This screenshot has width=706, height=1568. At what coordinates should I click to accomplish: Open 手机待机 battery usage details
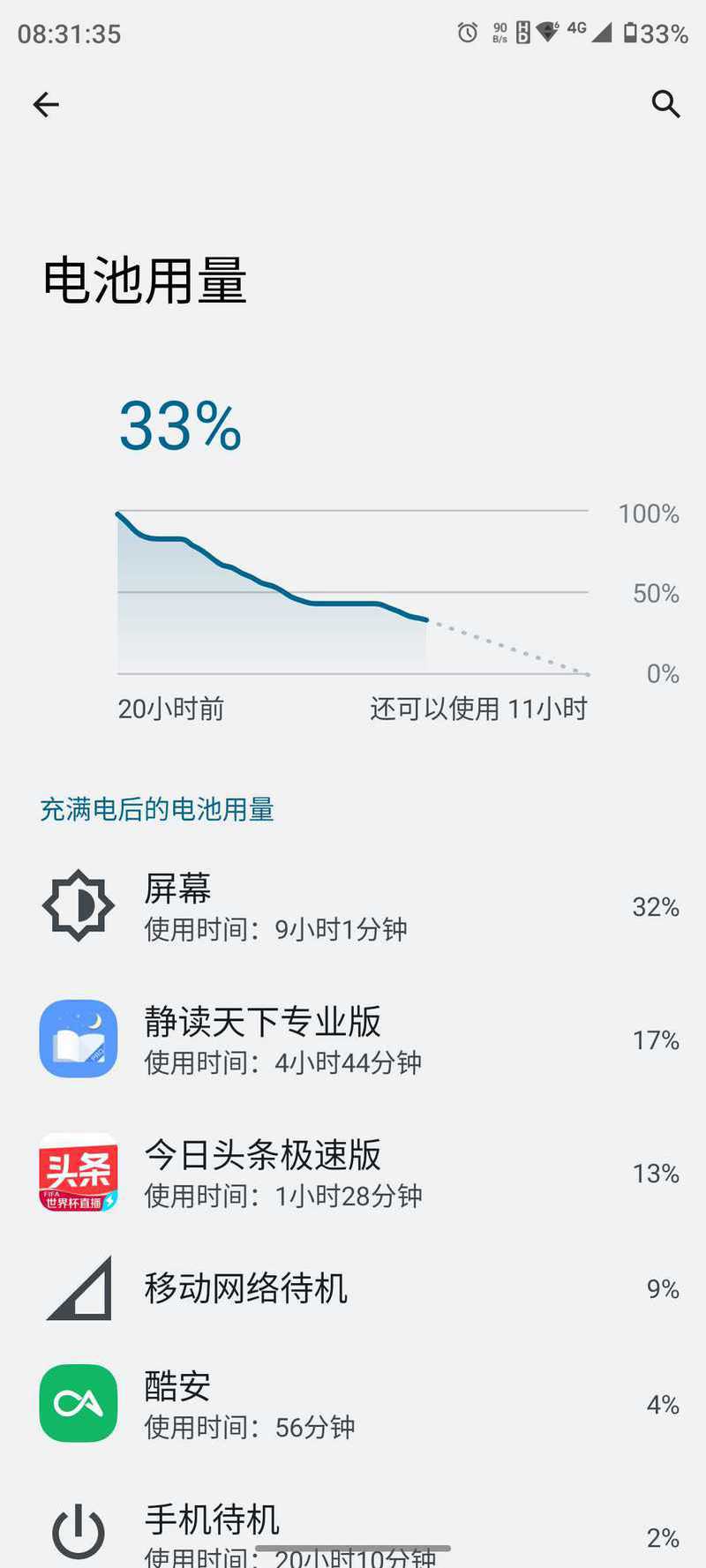[353, 1519]
